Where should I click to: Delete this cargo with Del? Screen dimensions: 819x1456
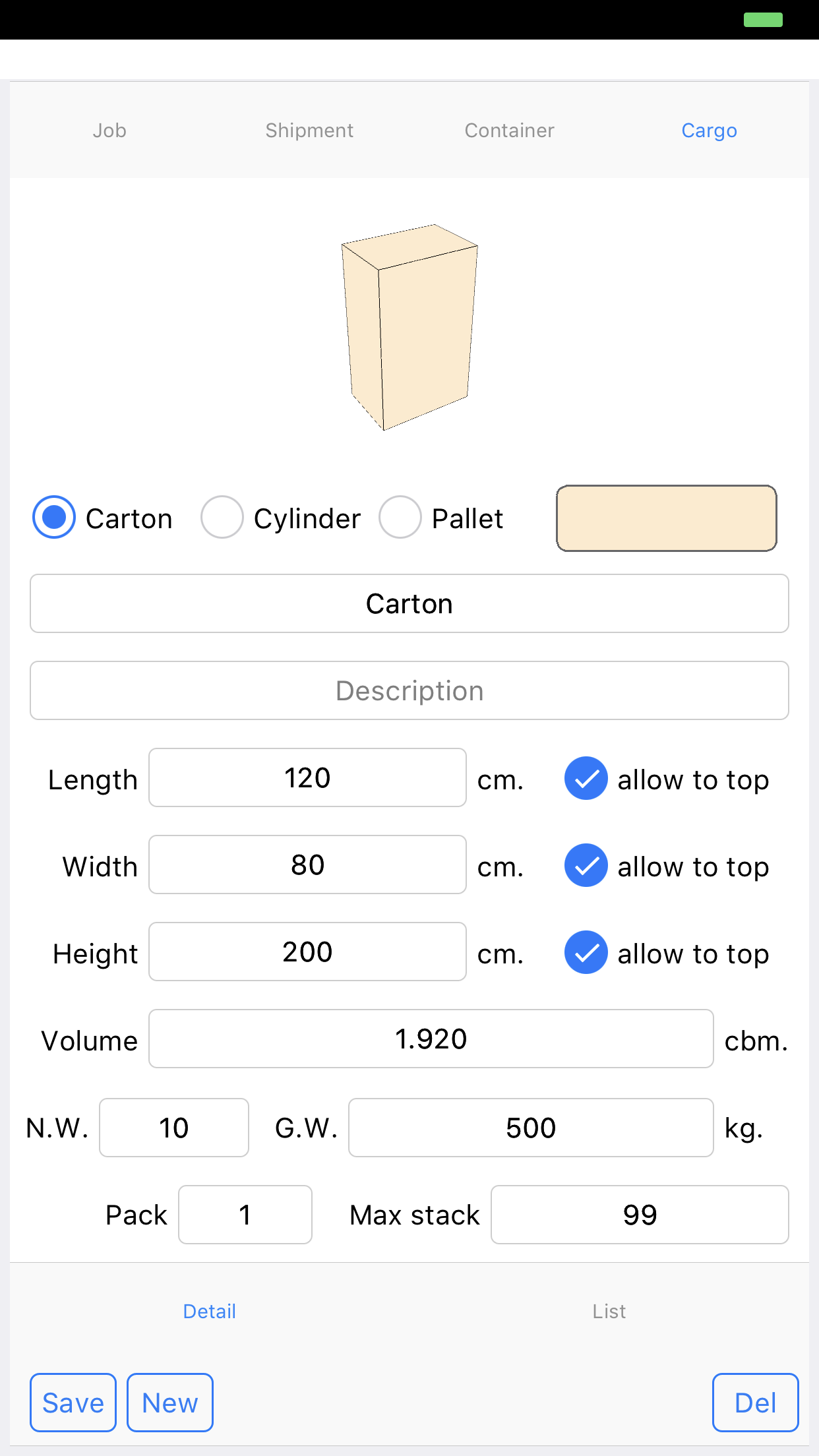pyautogui.click(x=756, y=1403)
